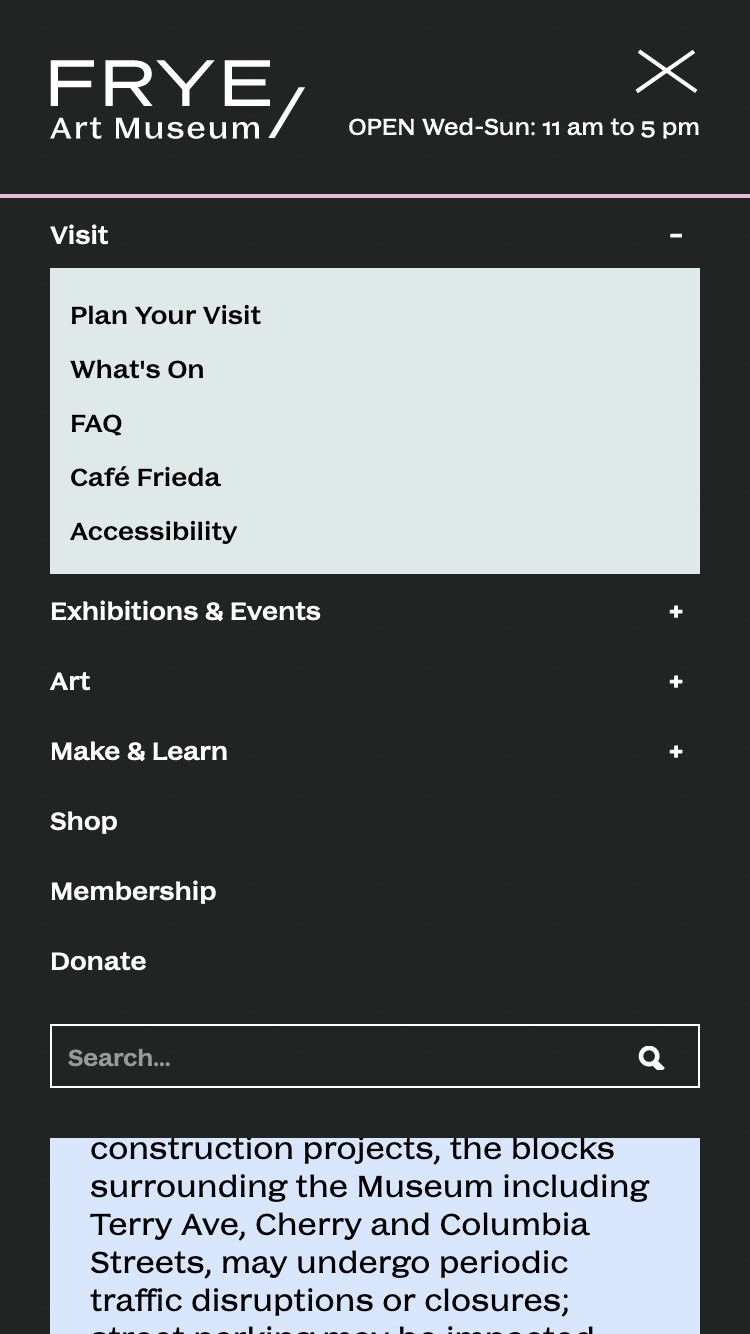Screen dimensions: 750x1334
Task: Expand the Art submenu
Action: tap(676, 681)
